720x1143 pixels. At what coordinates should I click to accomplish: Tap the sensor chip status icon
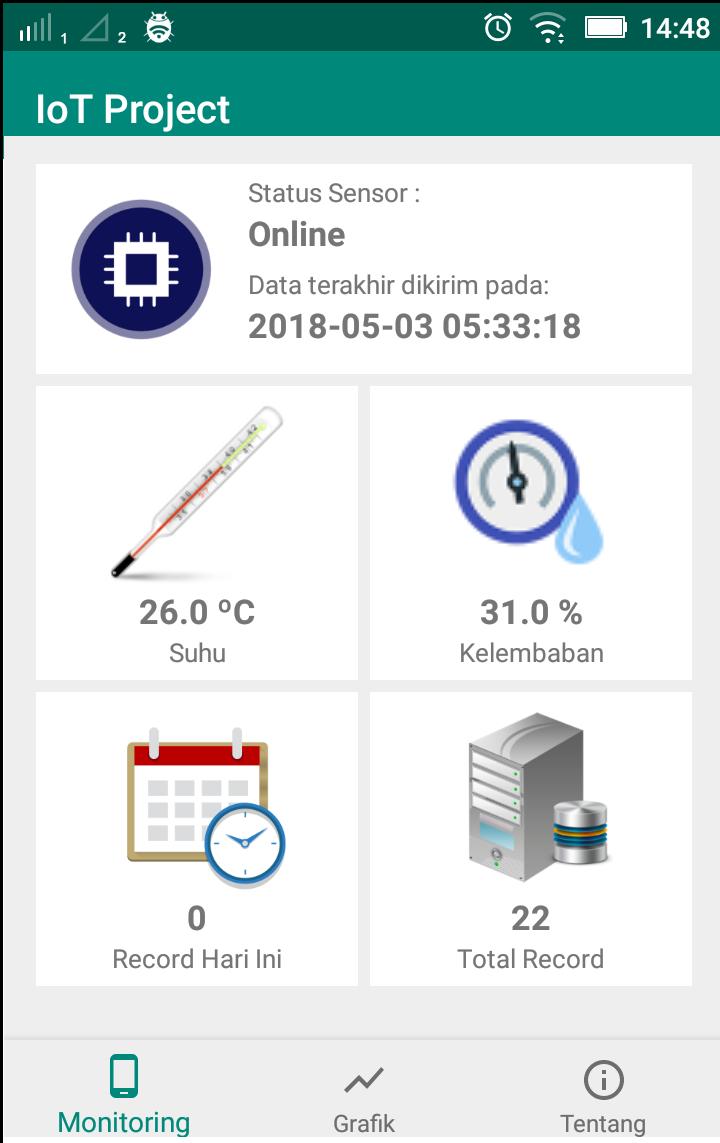(x=140, y=268)
